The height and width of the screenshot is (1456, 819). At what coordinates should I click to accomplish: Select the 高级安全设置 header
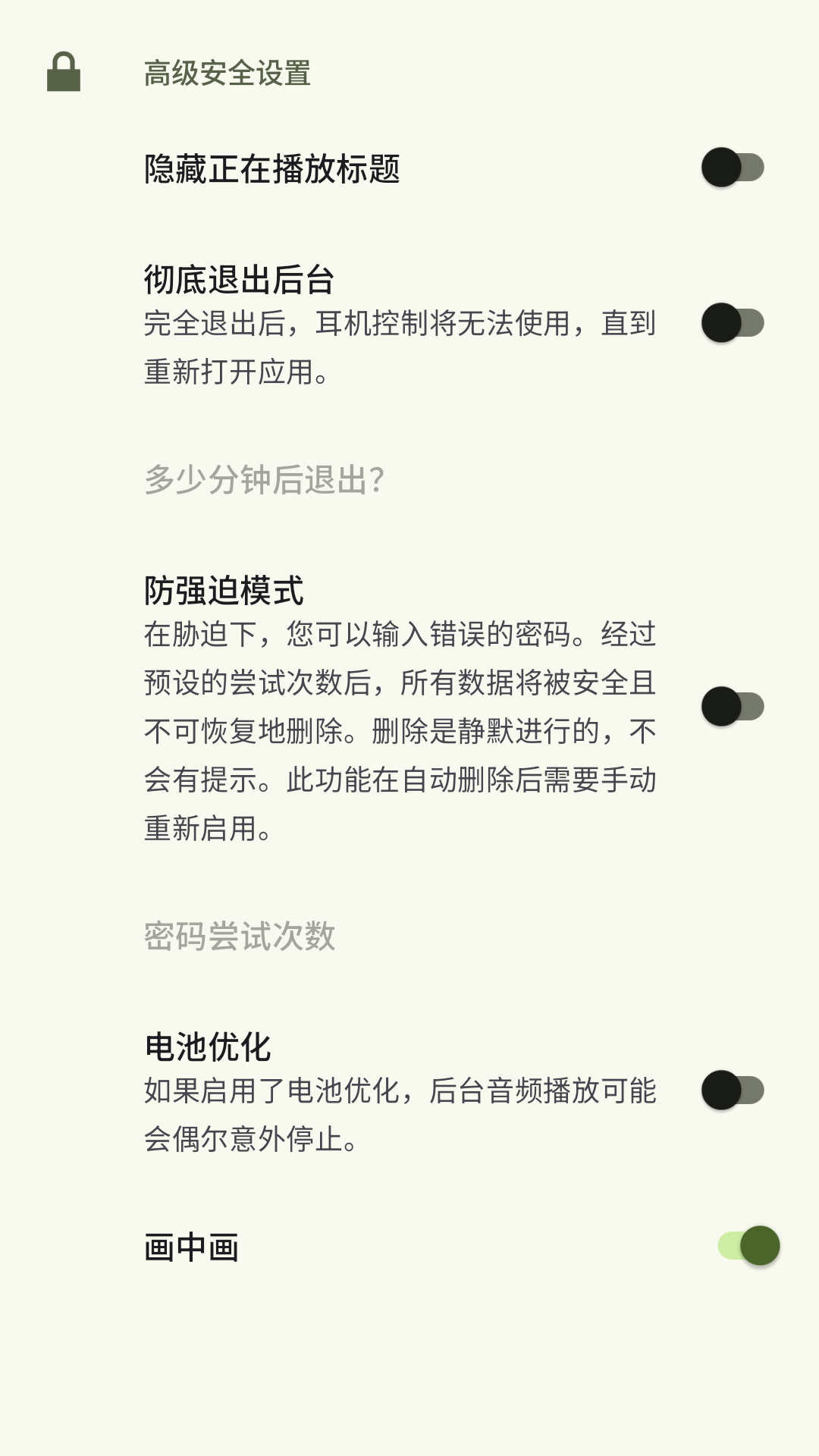click(x=229, y=74)
